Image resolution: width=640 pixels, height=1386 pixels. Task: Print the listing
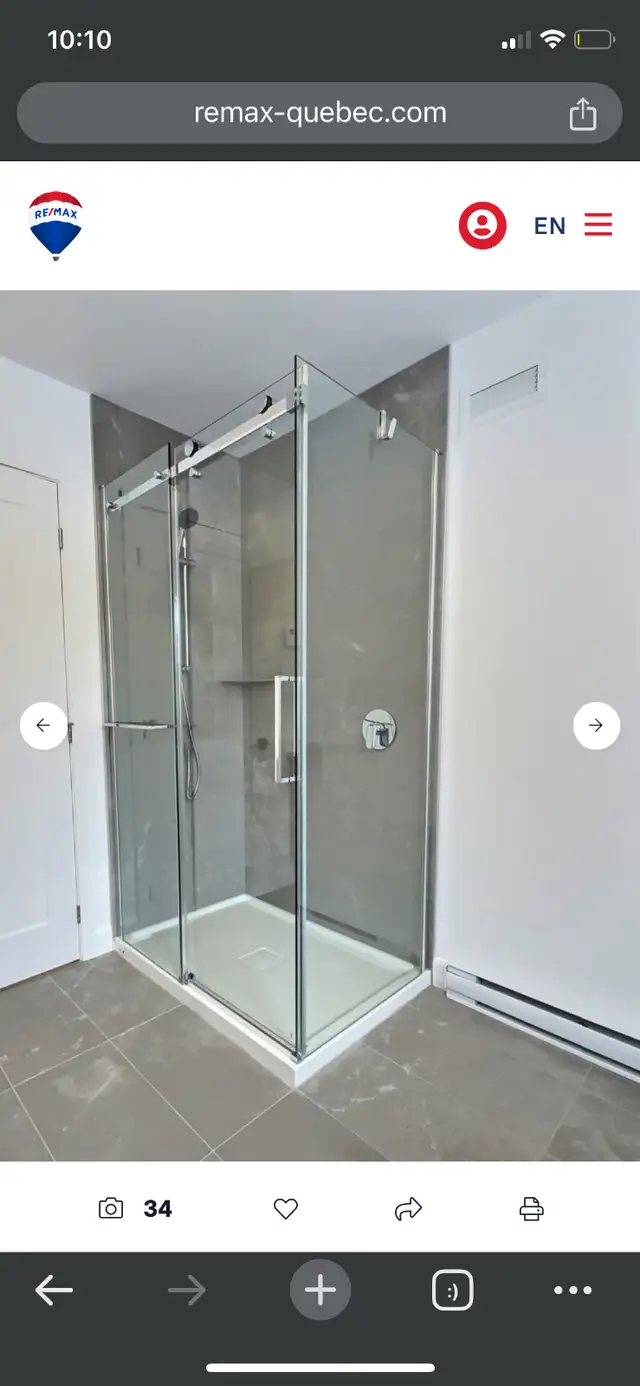pyautogui.click(x=531, y=1209)
